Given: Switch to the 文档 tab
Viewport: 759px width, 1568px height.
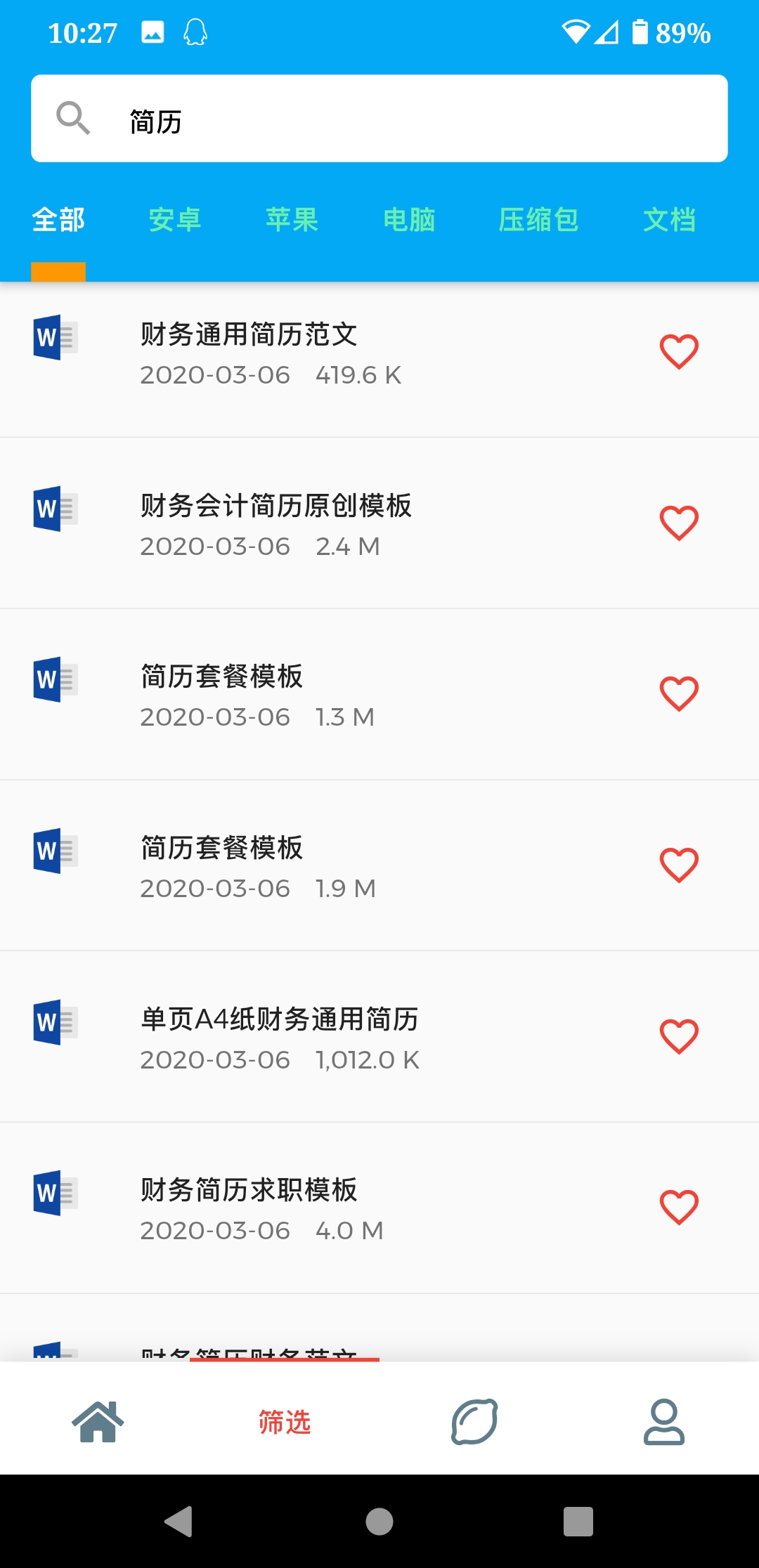Looking at the screenshot, I should click(x=669, y=220).
